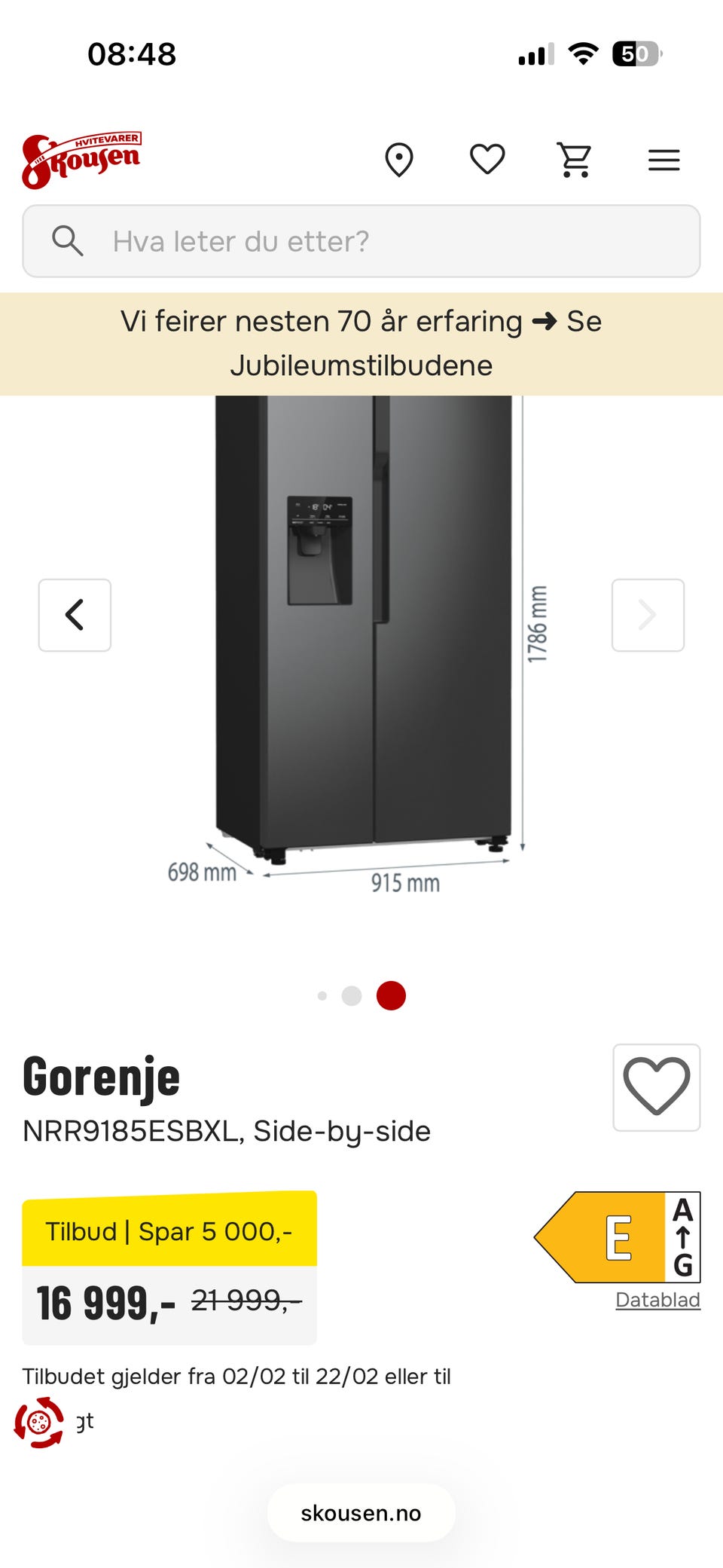
Task: Select the second carousel indicator dot
Action: point(351,995)
